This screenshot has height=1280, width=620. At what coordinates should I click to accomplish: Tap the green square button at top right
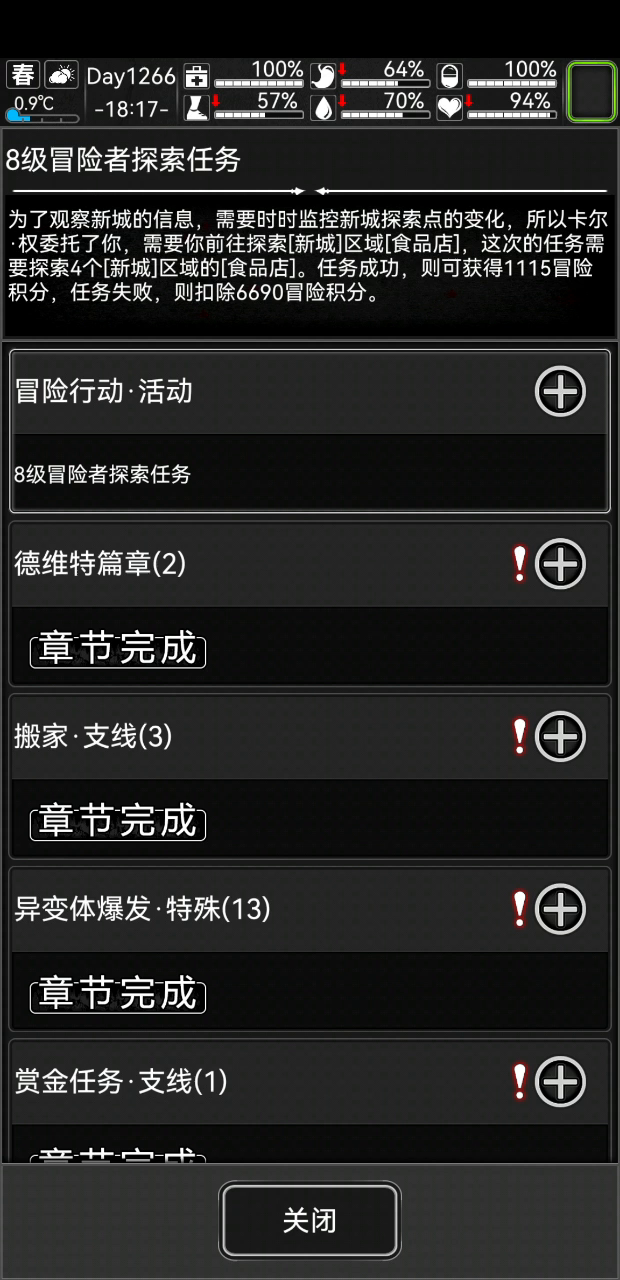coord(591,92)
